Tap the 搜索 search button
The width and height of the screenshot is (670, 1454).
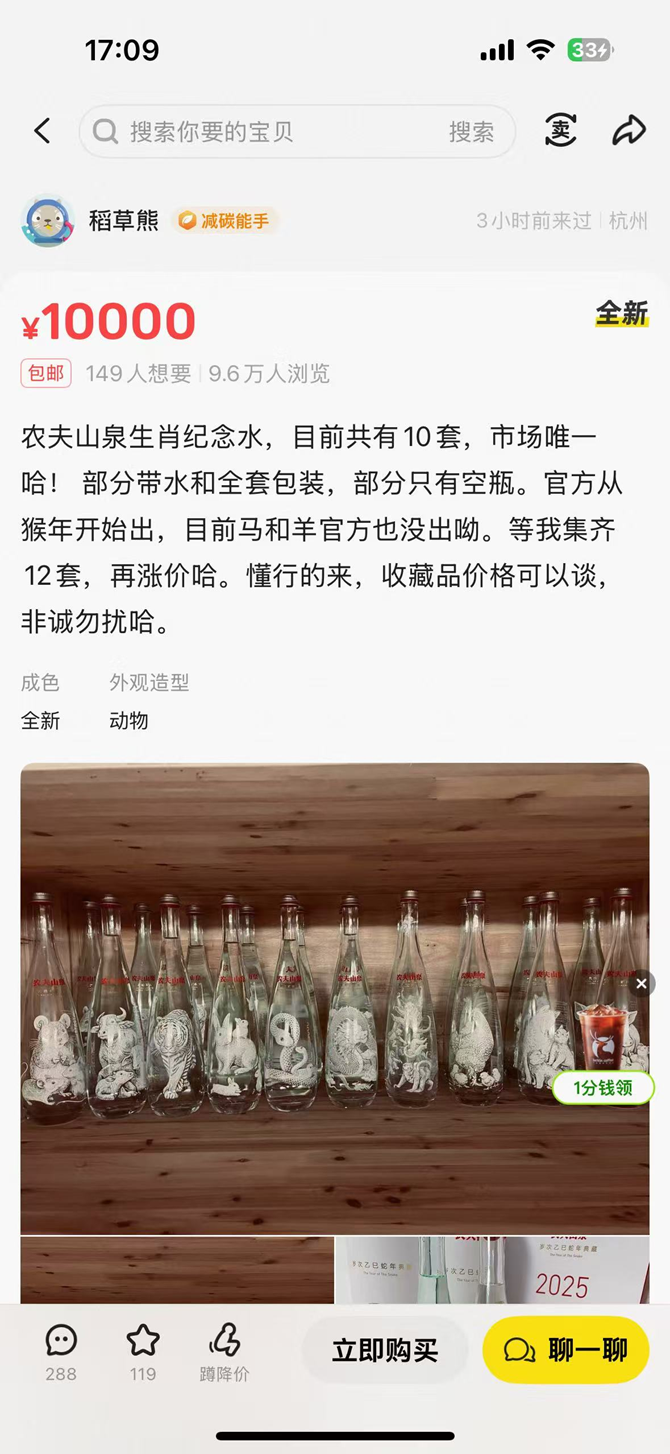click(471, 132)
